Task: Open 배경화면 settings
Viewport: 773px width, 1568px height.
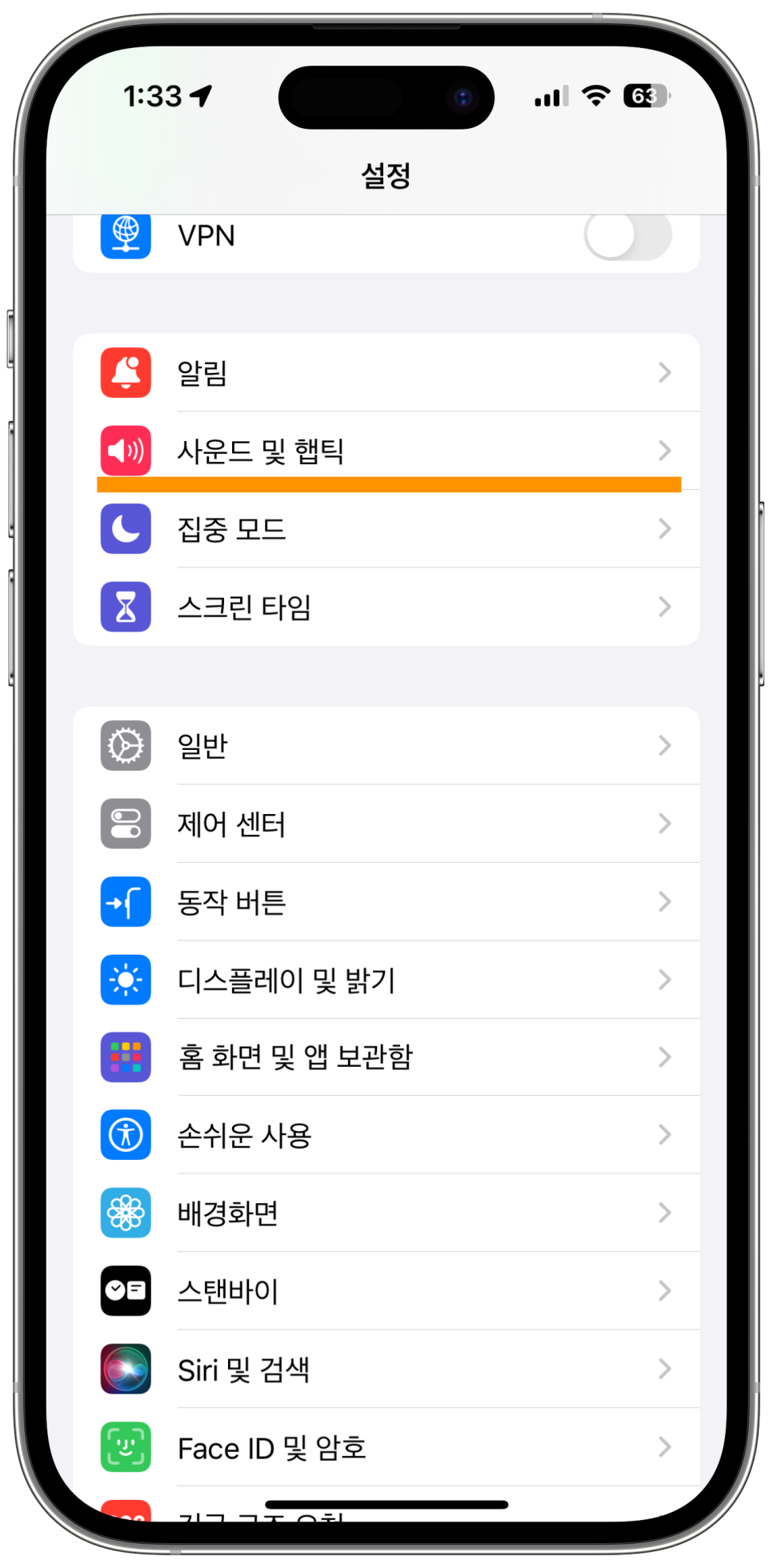Action: [x=386, y=1213]
